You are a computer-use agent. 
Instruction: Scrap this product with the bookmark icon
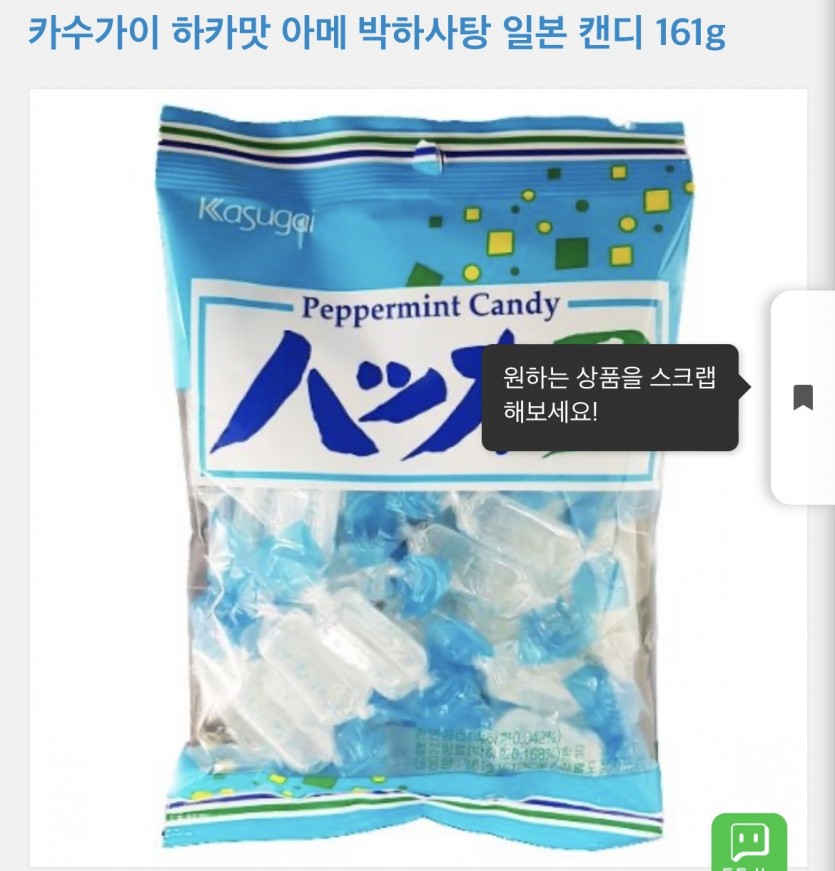(802, 397)
